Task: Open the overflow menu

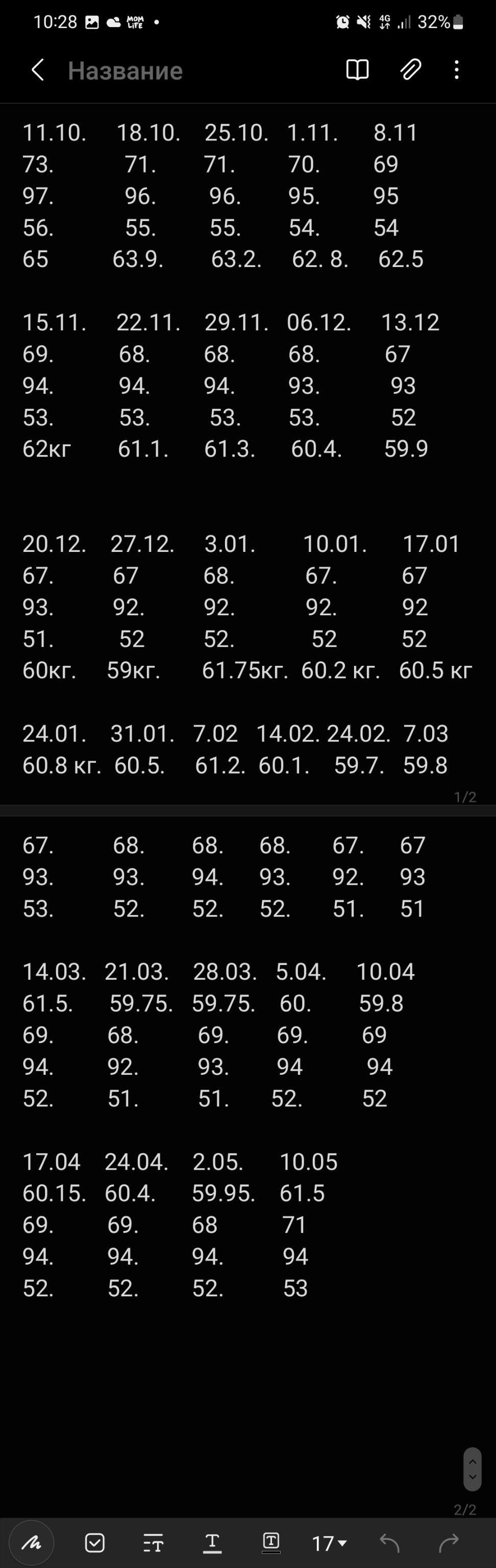Action: click(456, 70)
